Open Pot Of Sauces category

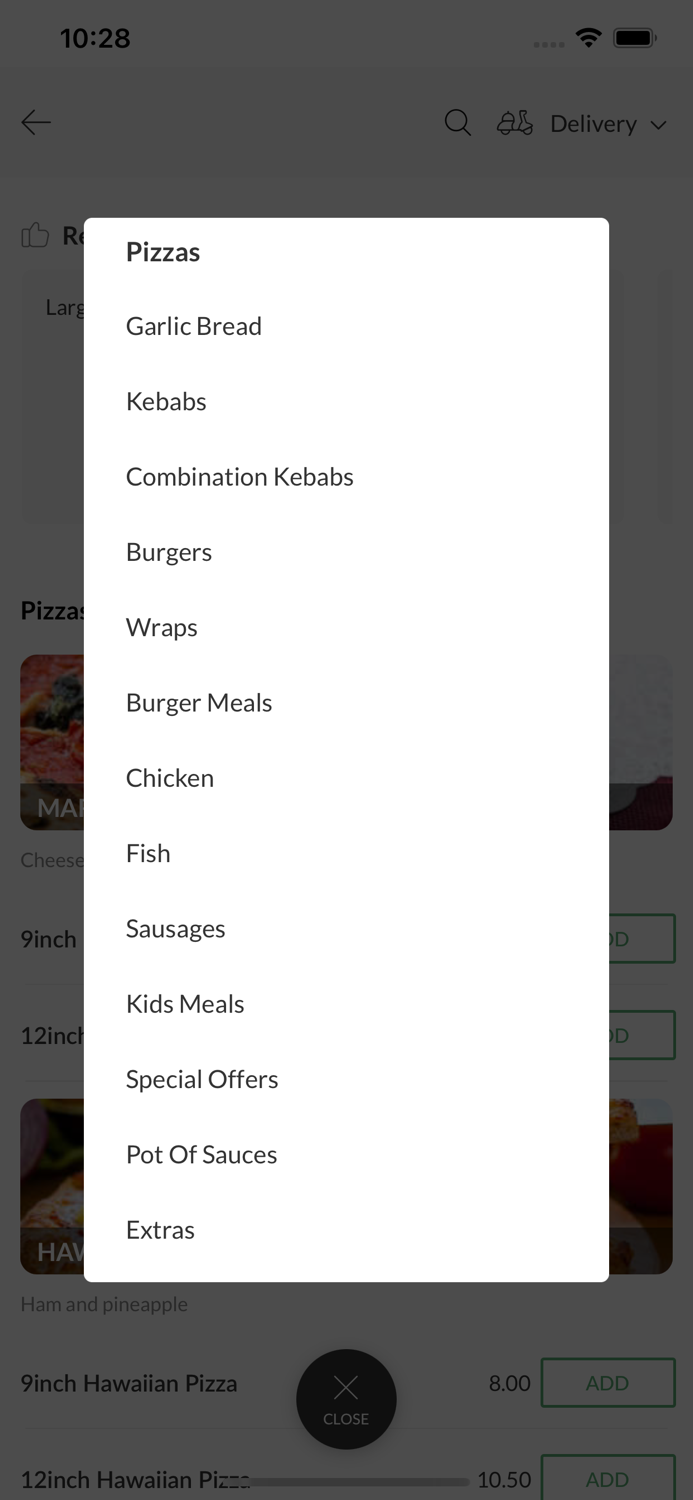pyautogui.click(x=346, y=1155)
